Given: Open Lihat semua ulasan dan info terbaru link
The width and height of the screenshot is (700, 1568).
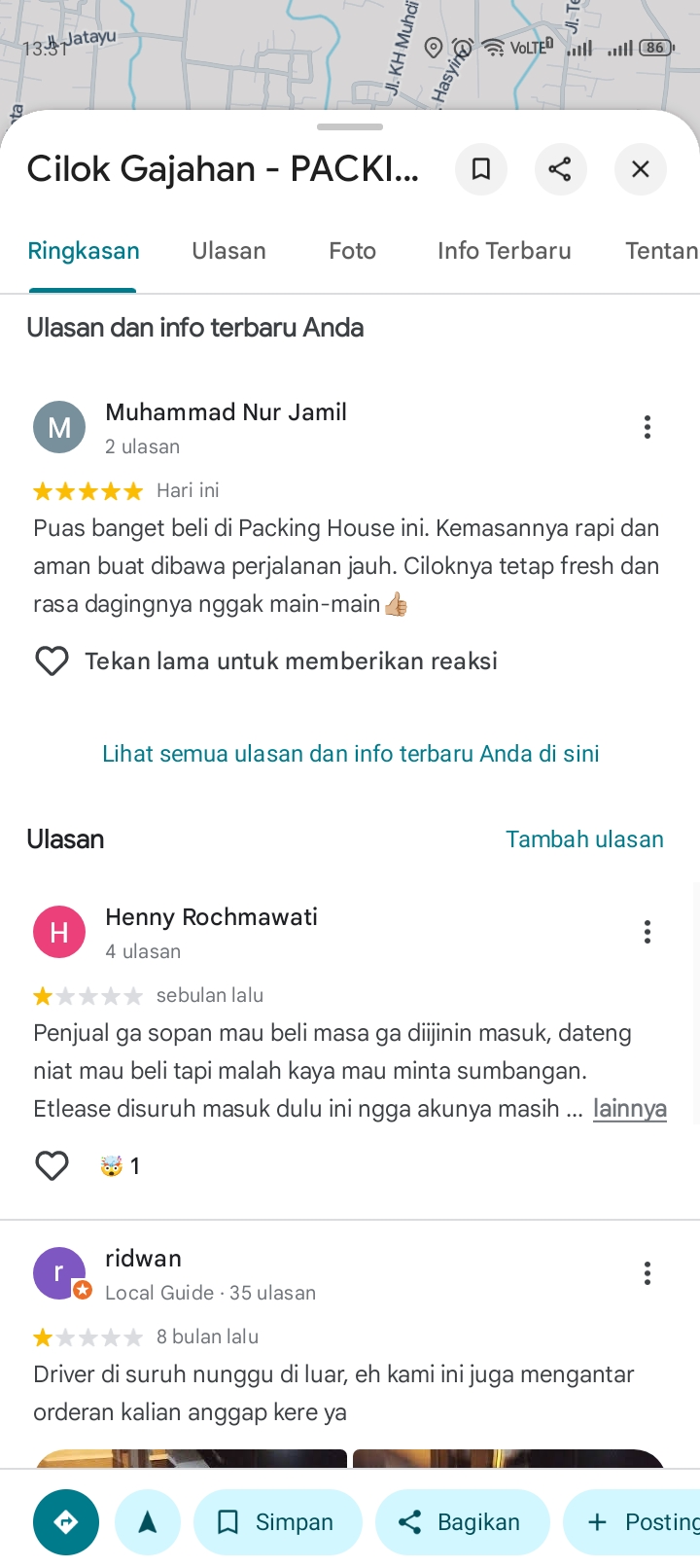Looking at the screenshot, I should click(350, 754).
